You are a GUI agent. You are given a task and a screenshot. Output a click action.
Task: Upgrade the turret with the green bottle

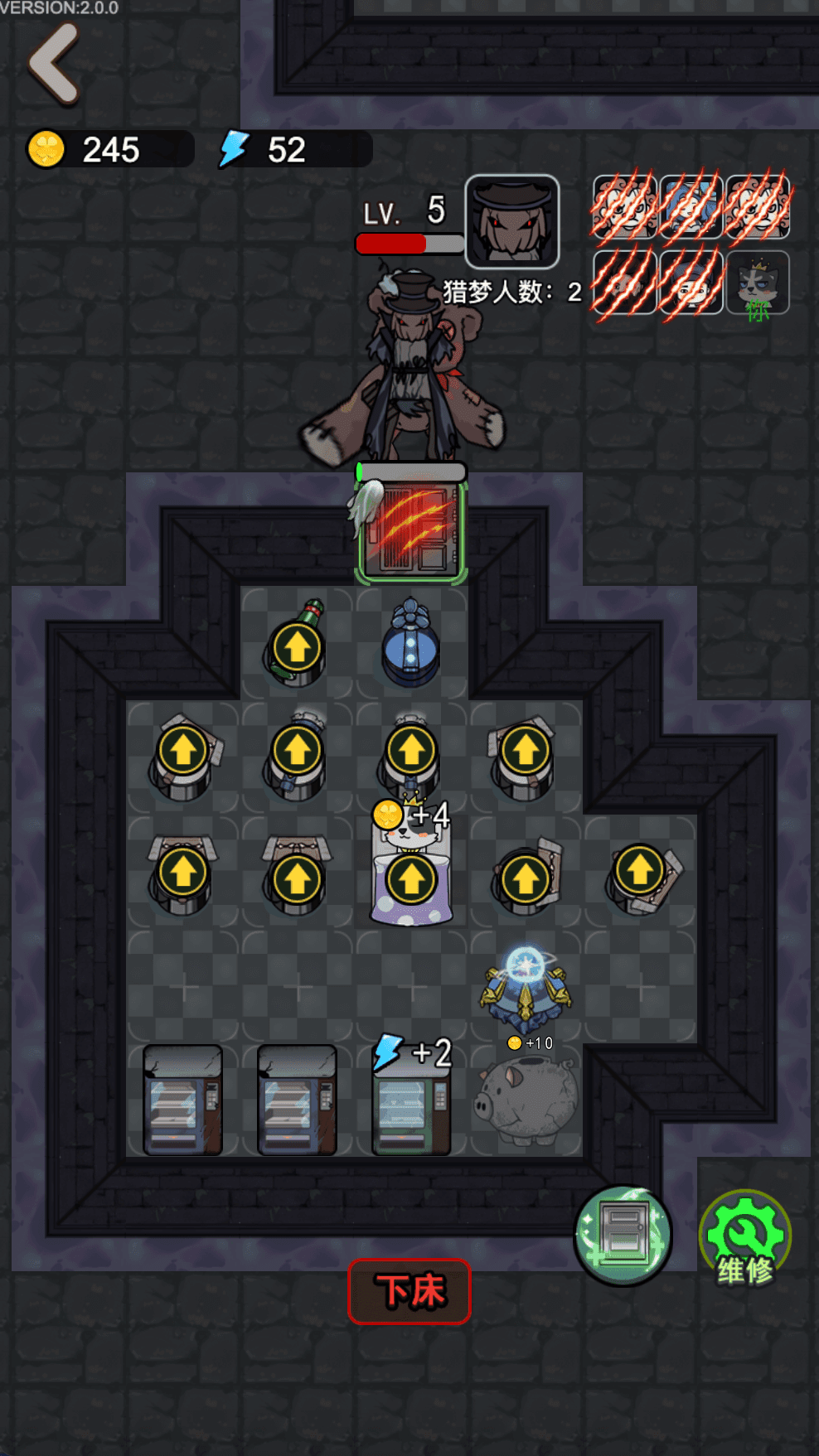pos(297,647)
